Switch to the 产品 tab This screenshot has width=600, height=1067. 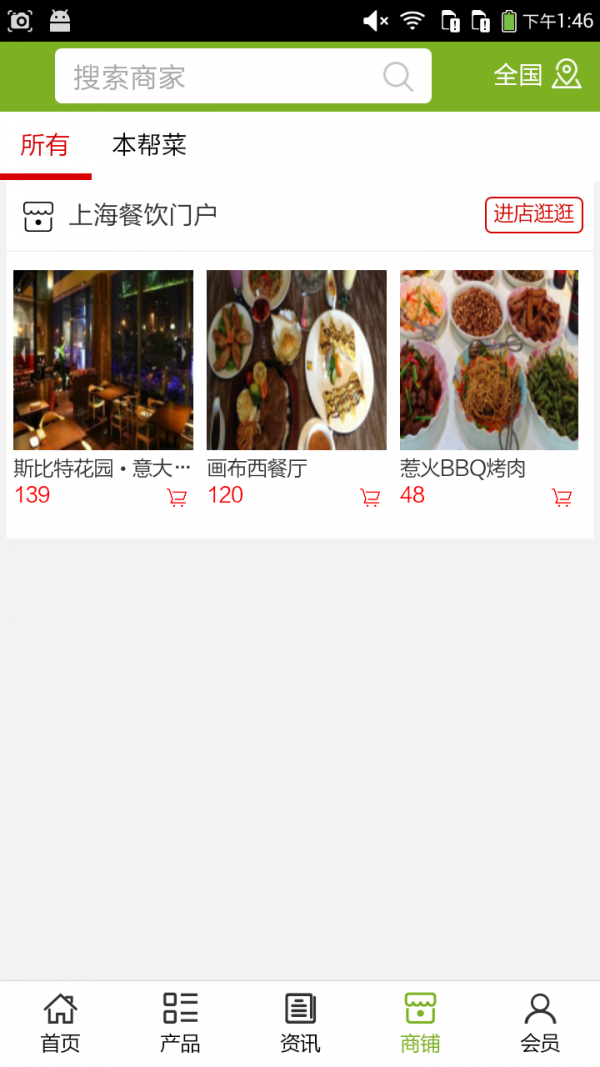pos(180,1023)
